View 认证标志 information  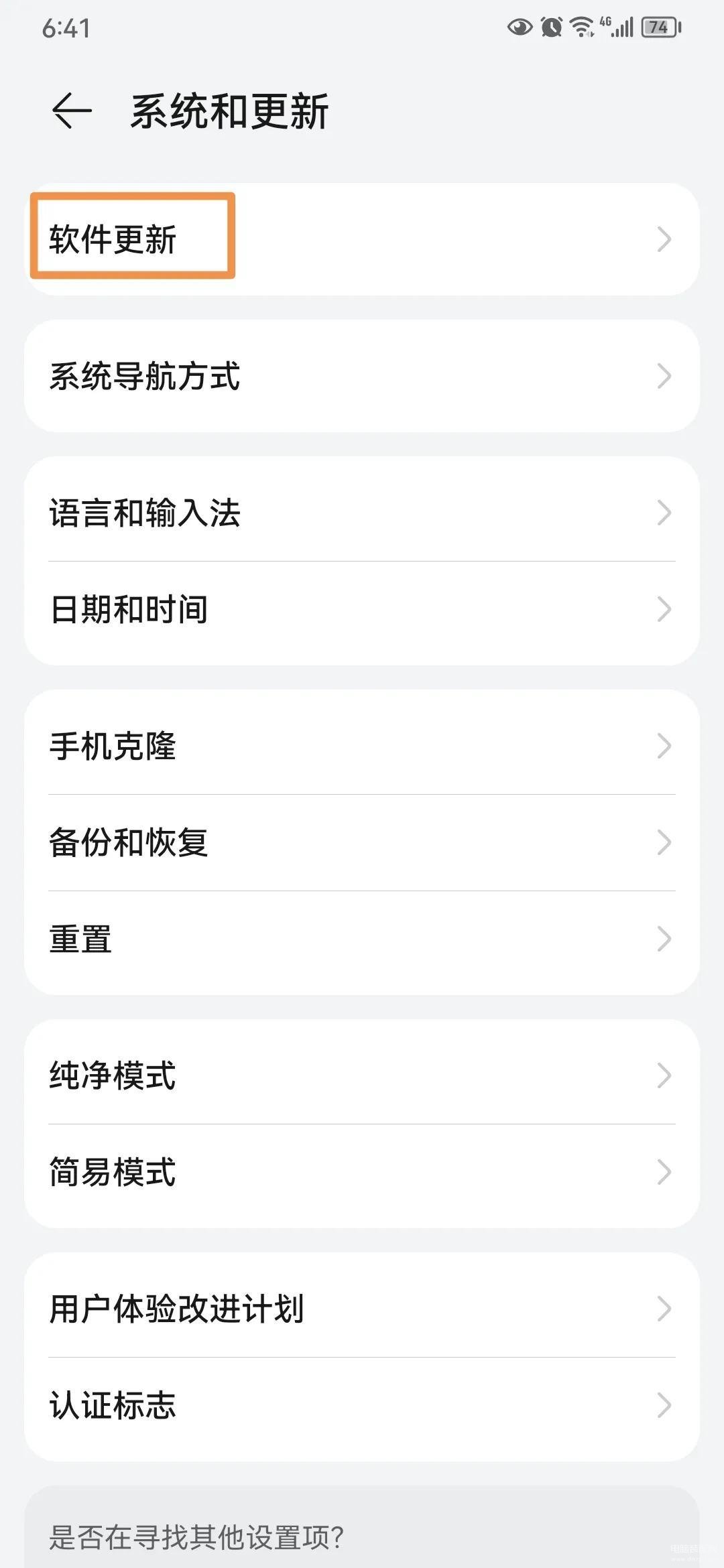point(362,1405)
